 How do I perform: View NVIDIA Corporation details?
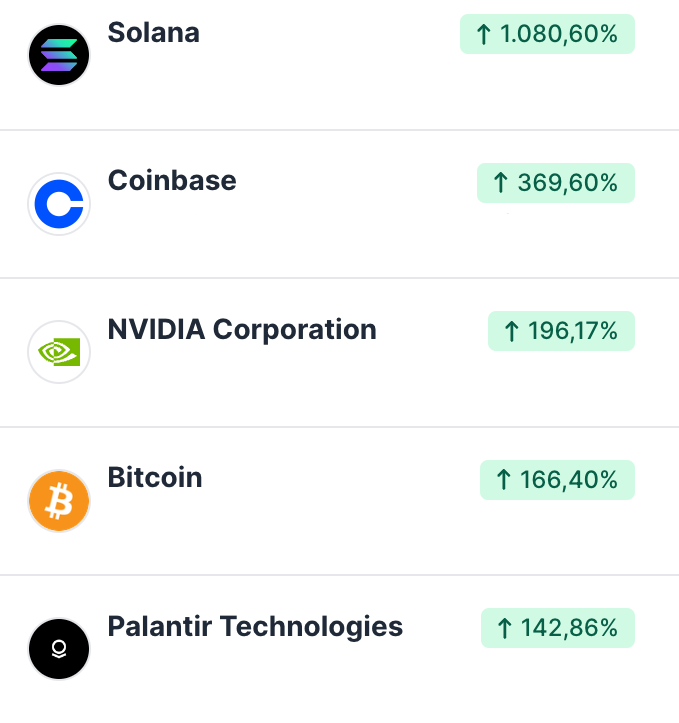(242, 329)
